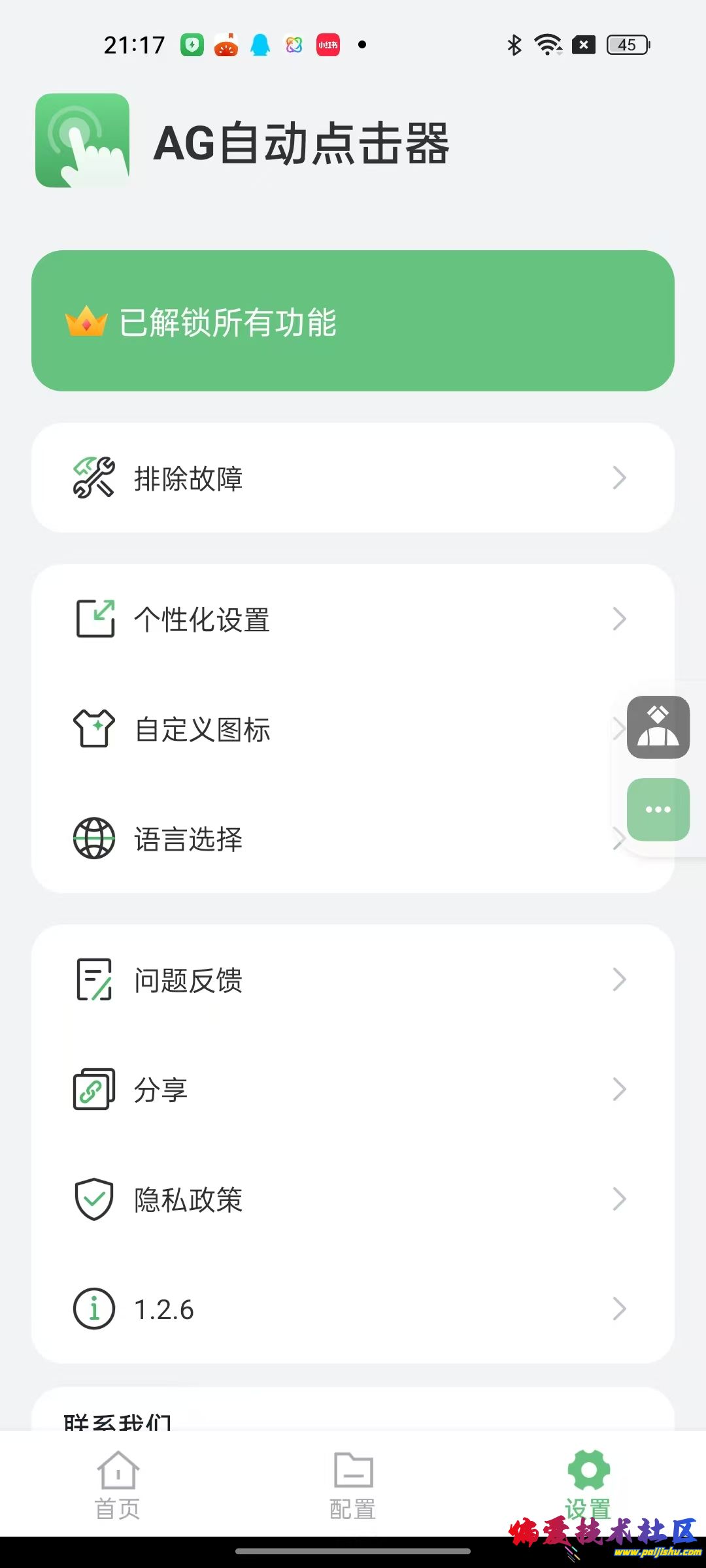Tap the grey floating sidebar icon
The height and width of the screenshot is (1568, 706).
658,727
